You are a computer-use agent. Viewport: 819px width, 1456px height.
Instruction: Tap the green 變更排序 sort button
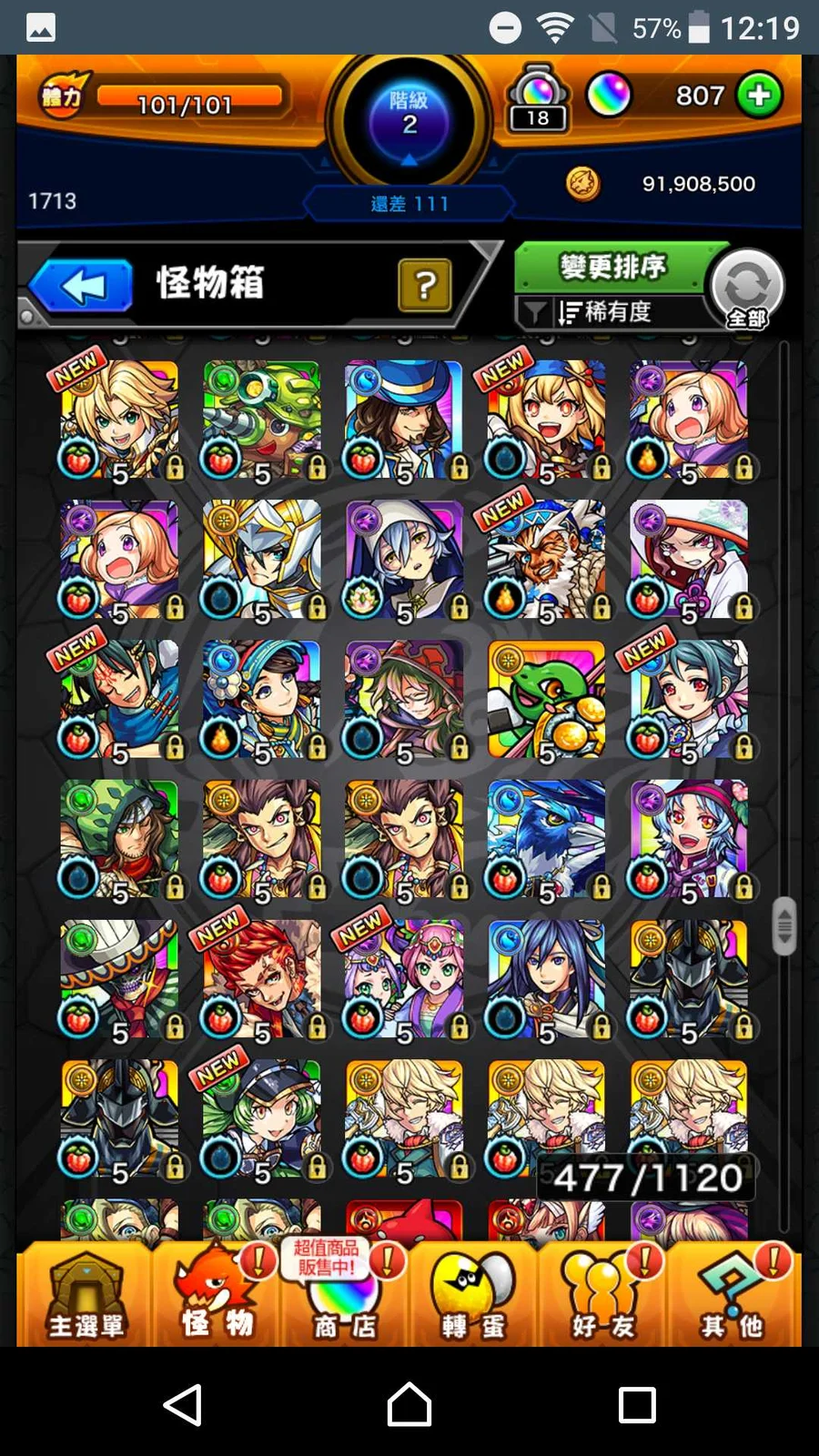(612, 268)
